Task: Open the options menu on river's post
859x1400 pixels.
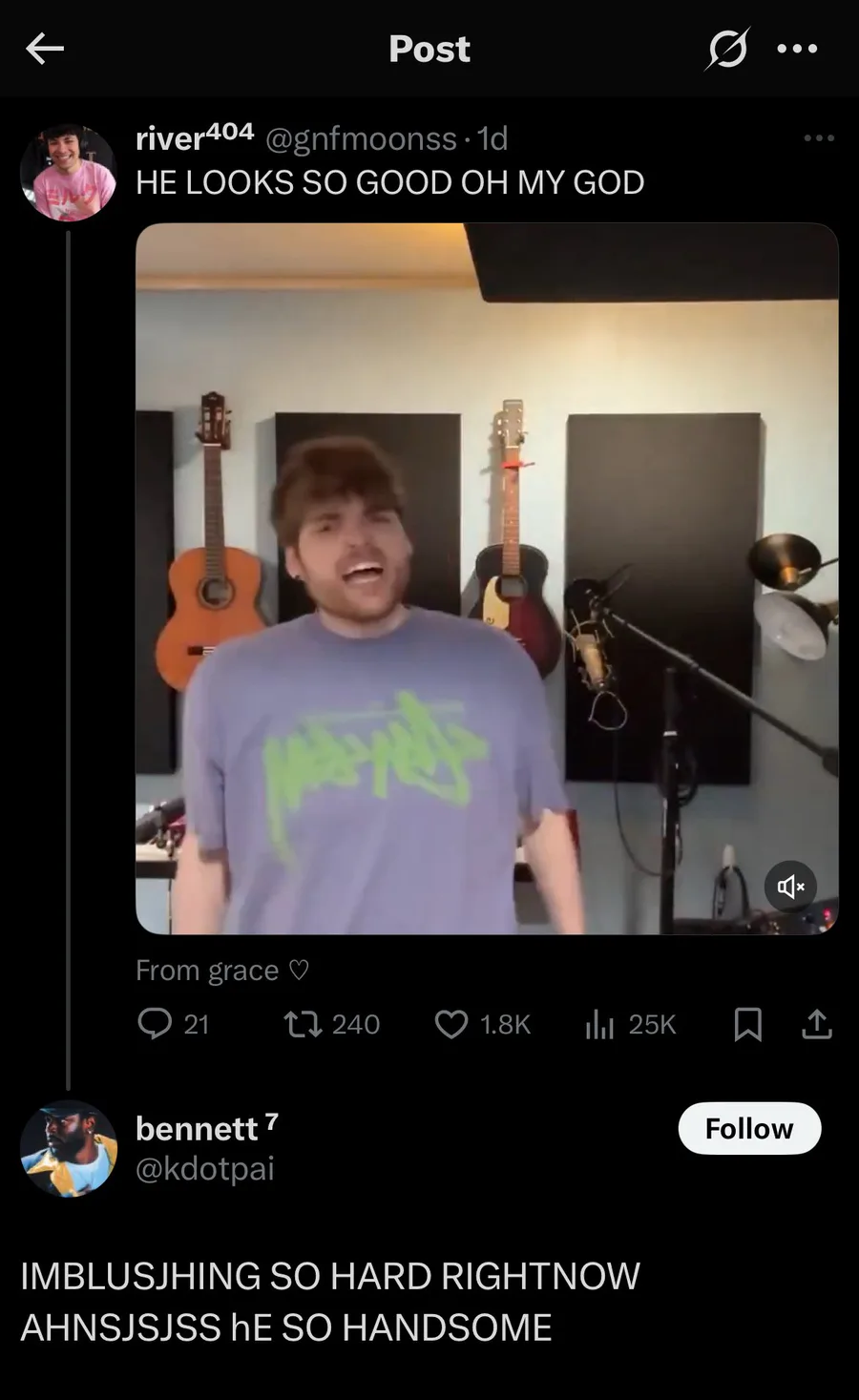Action: 819,138
